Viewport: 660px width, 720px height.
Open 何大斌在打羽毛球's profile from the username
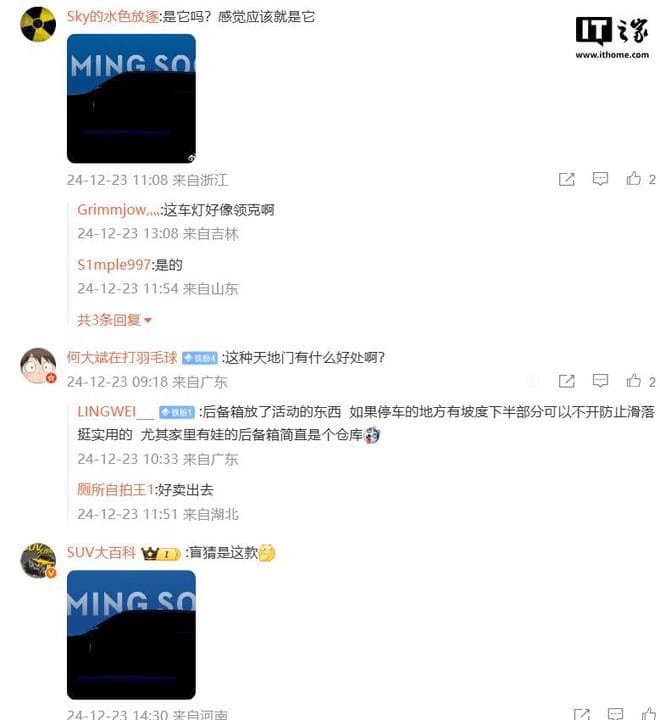pos(121,357)
